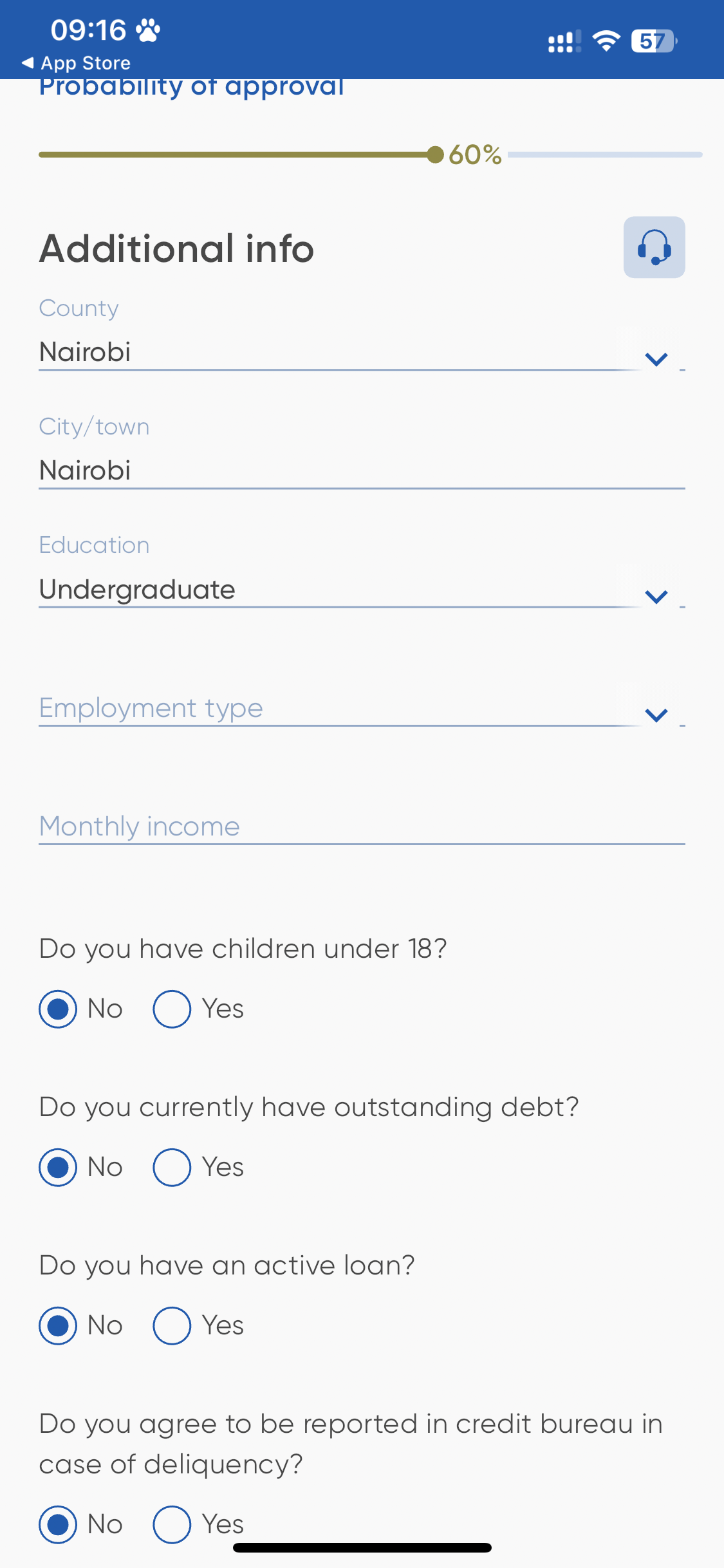Viewport: 724px width, 1568px height.
Task: Select Yes for credit bureau reporting
Action: (x=172, y=1524)
